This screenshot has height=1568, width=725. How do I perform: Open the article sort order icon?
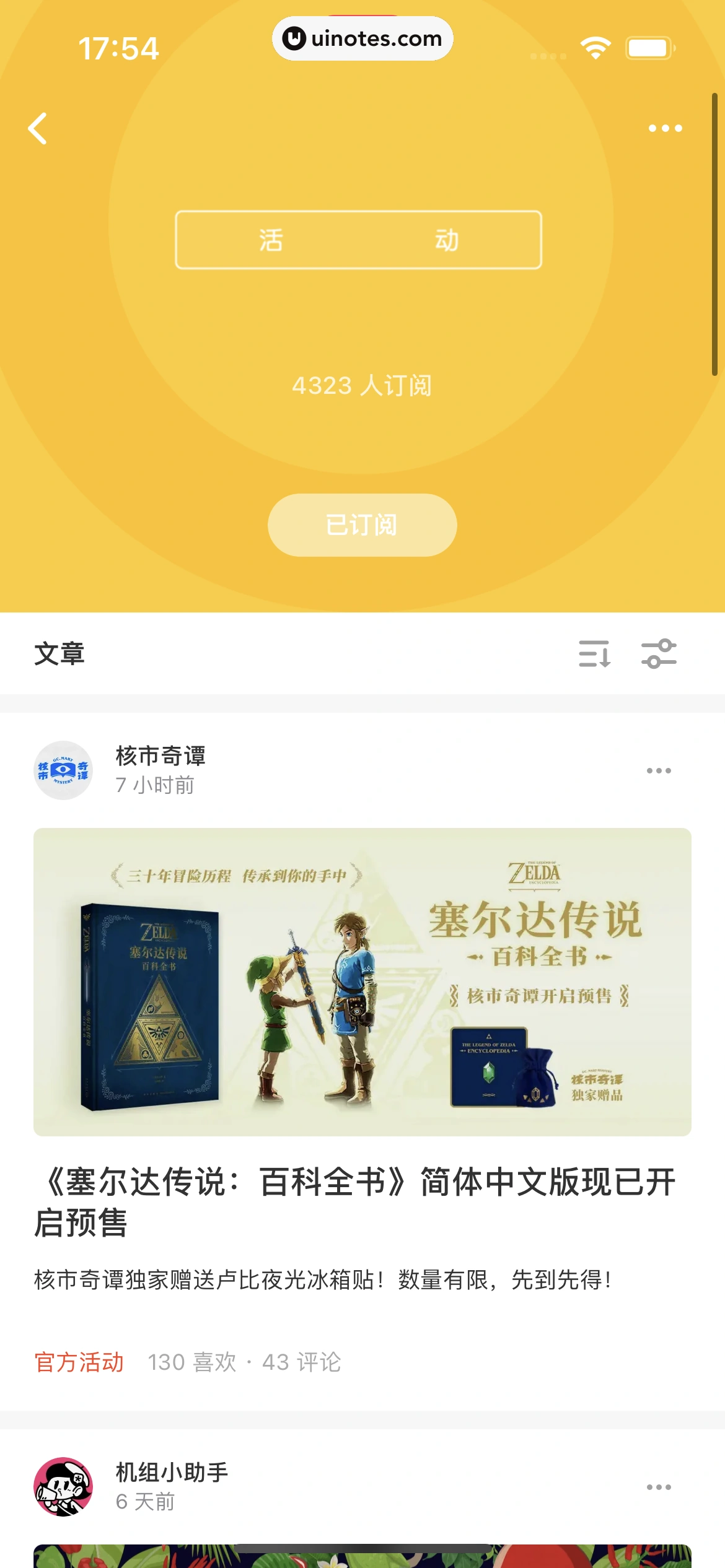click(594, 654)
